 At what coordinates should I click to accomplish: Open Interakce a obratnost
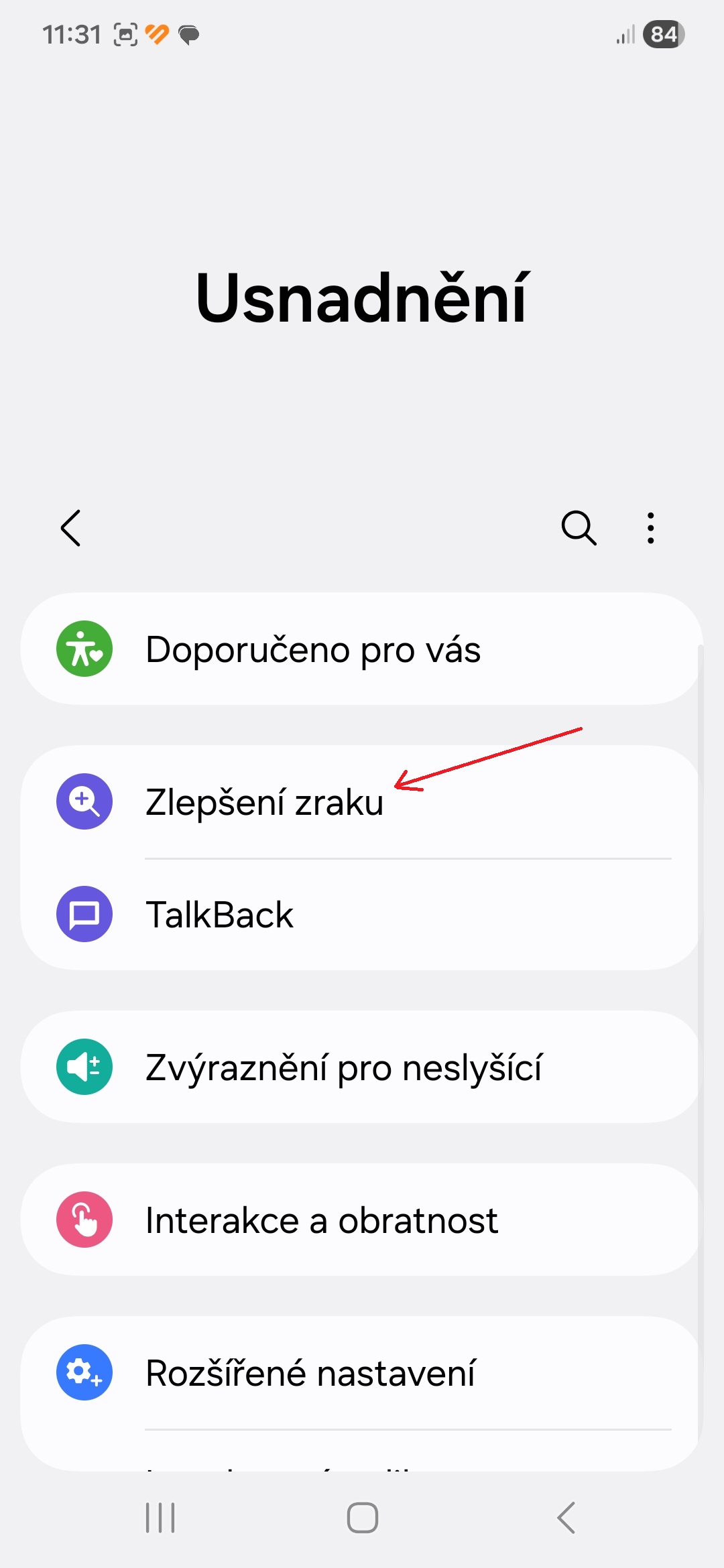(x=362, y=1220)
